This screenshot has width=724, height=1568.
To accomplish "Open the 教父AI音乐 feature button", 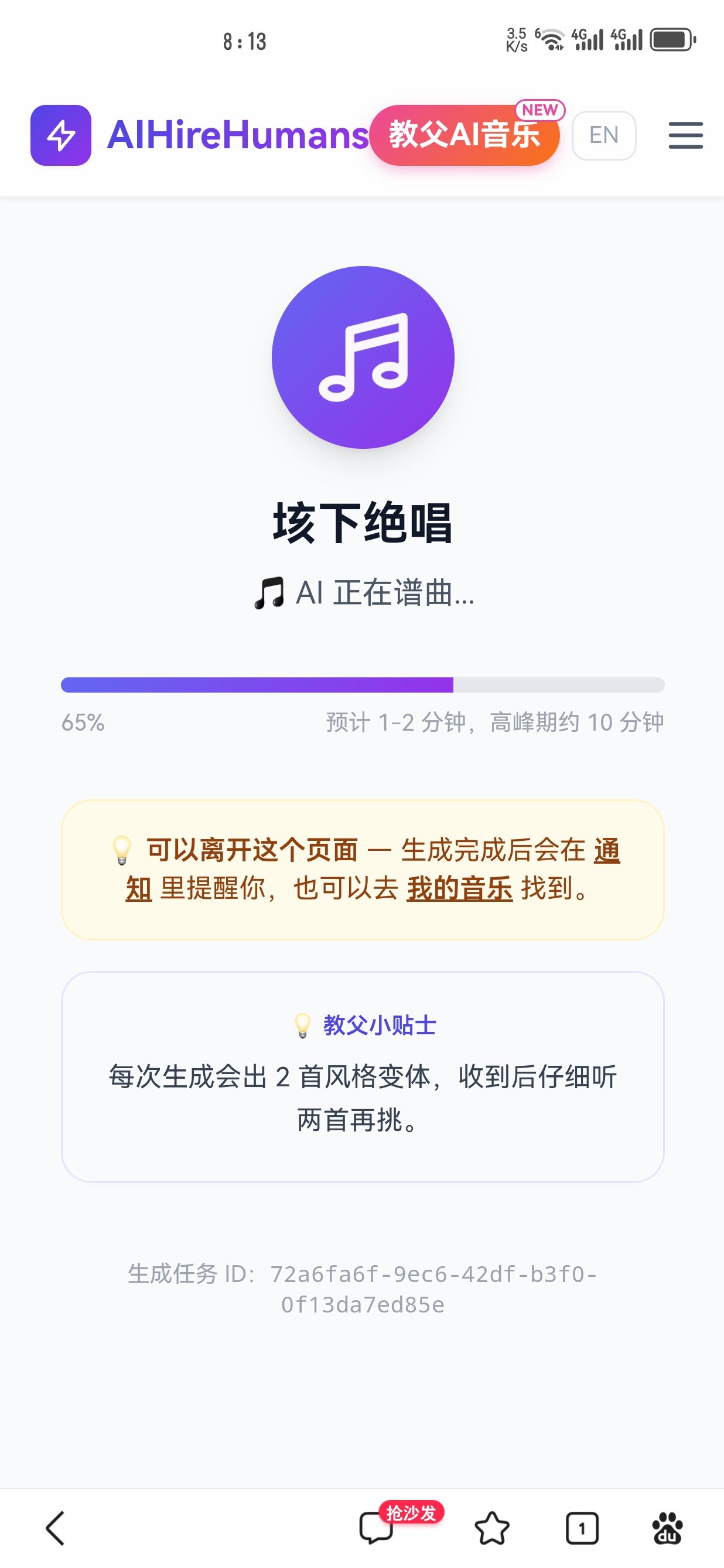I will tap(464, 135).
